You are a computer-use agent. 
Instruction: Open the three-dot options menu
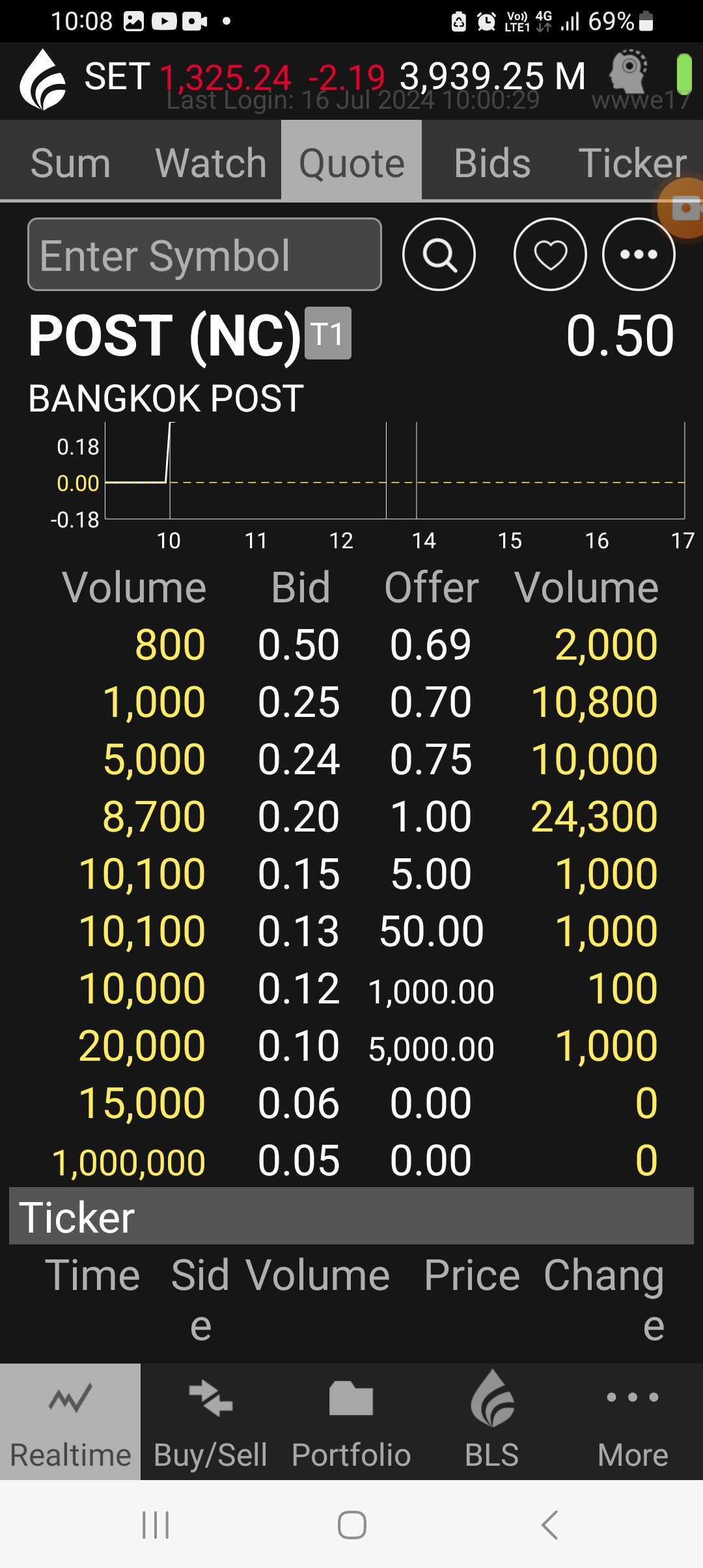(639, 255)
